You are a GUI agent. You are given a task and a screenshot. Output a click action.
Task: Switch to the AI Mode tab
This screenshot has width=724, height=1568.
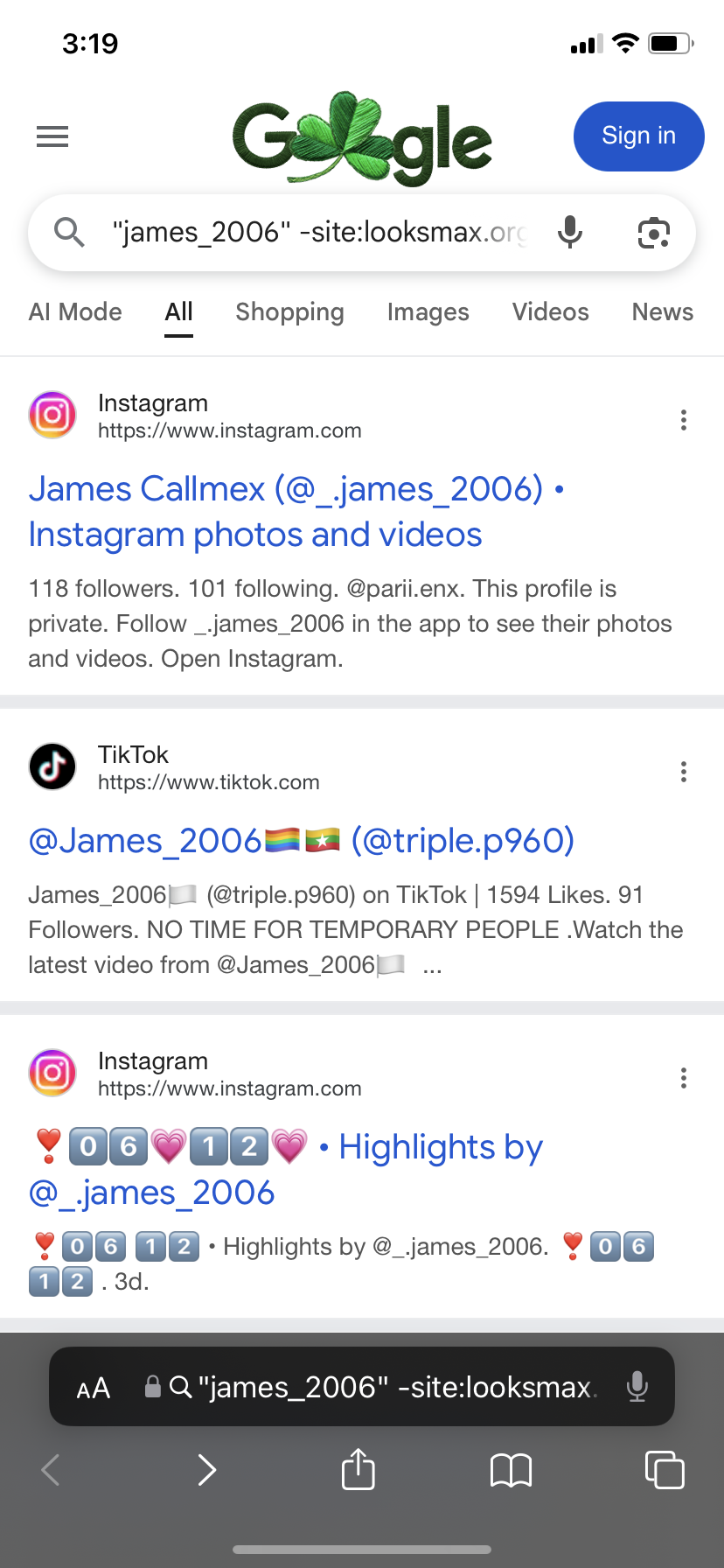[75, 312]
